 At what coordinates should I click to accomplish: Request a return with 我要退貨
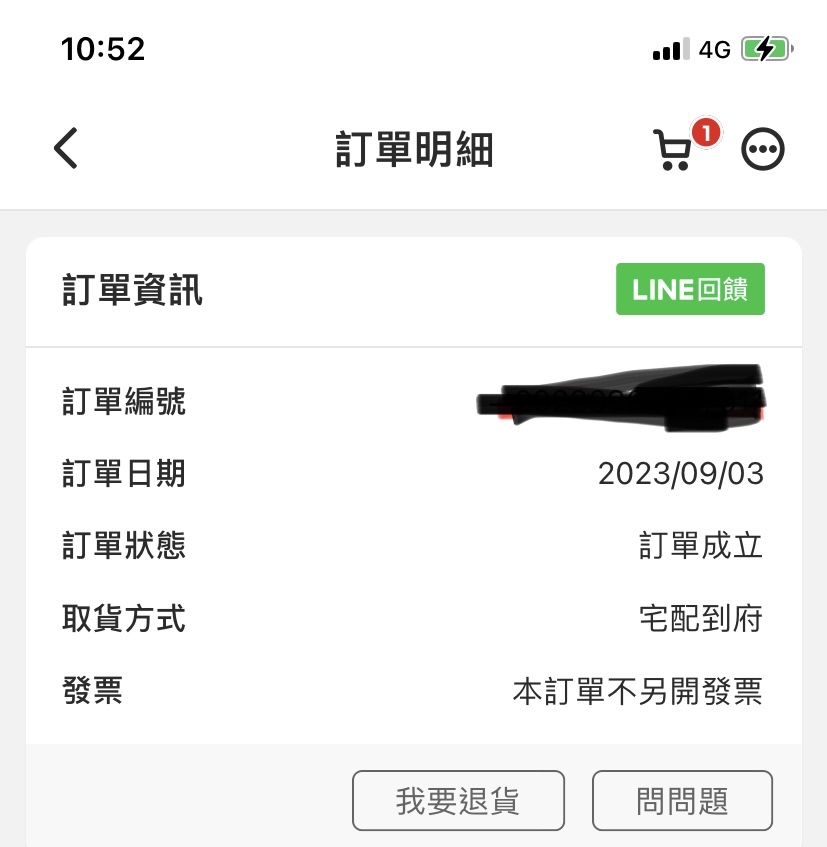(458, 800)
